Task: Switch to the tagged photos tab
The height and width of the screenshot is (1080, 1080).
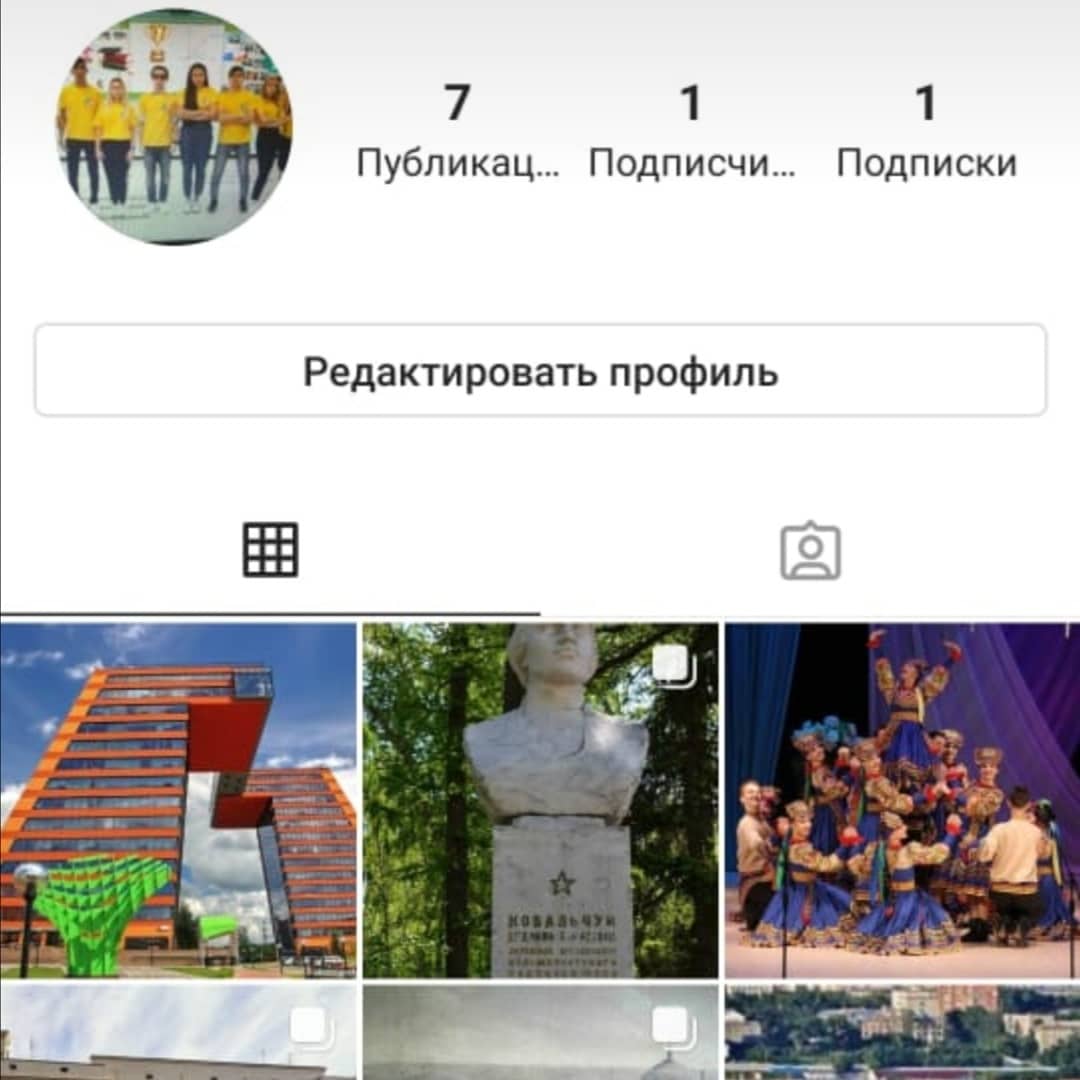Action: click(x=810, y=550)
